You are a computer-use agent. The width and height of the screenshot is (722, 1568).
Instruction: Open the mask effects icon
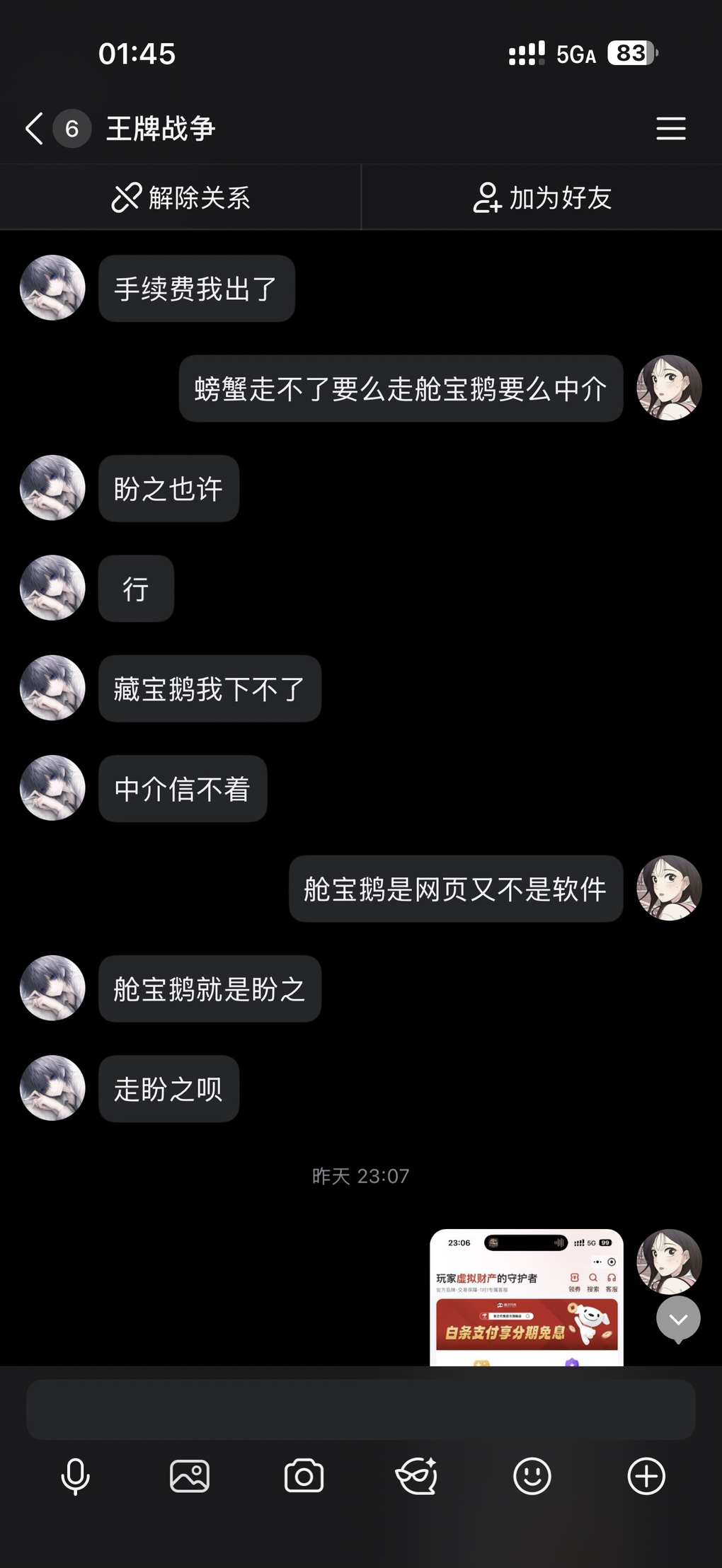(x=417, y=1477)
